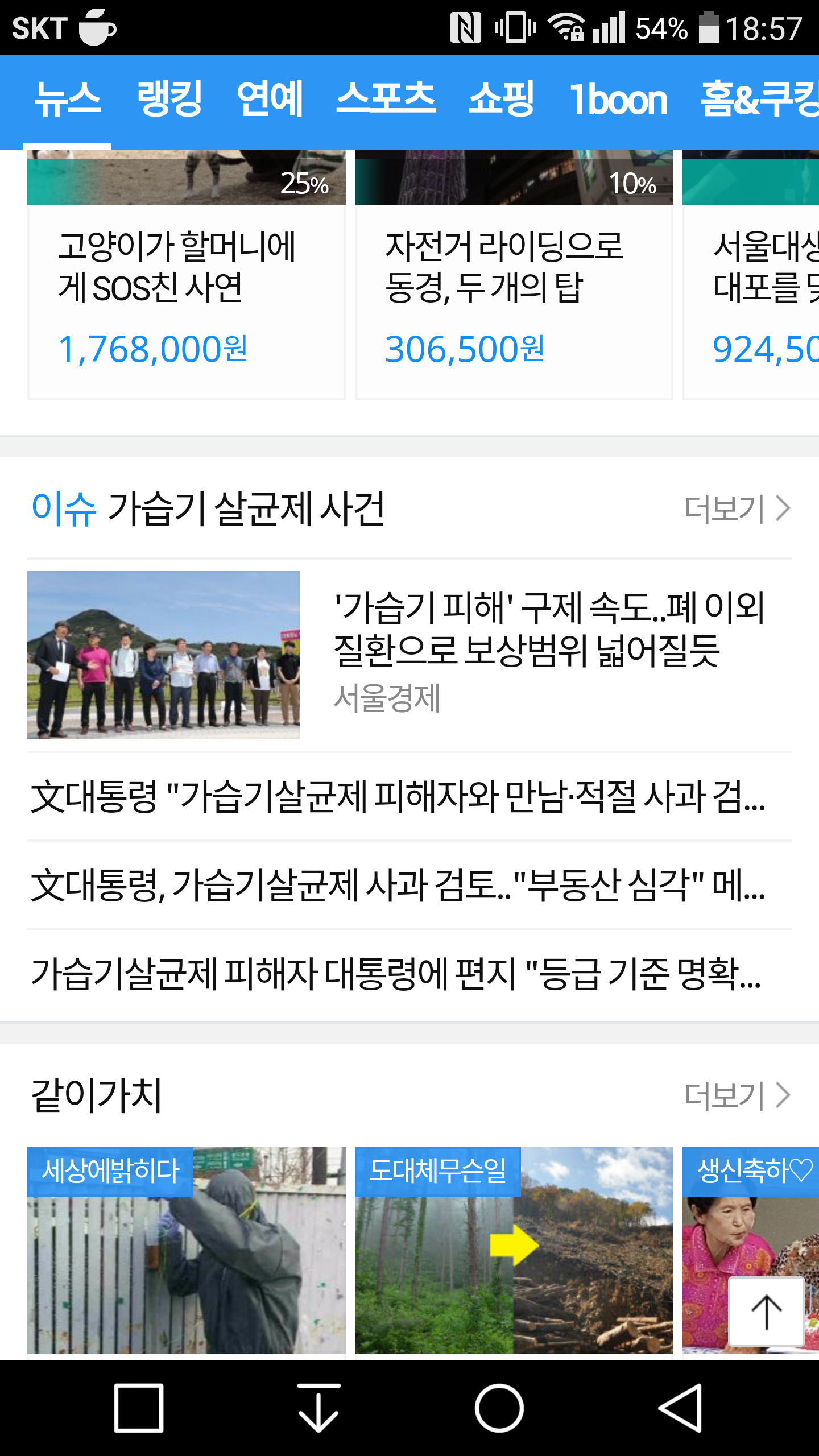
Task: Open the 세상에밝히다 card
Action: pos(187,1250)
